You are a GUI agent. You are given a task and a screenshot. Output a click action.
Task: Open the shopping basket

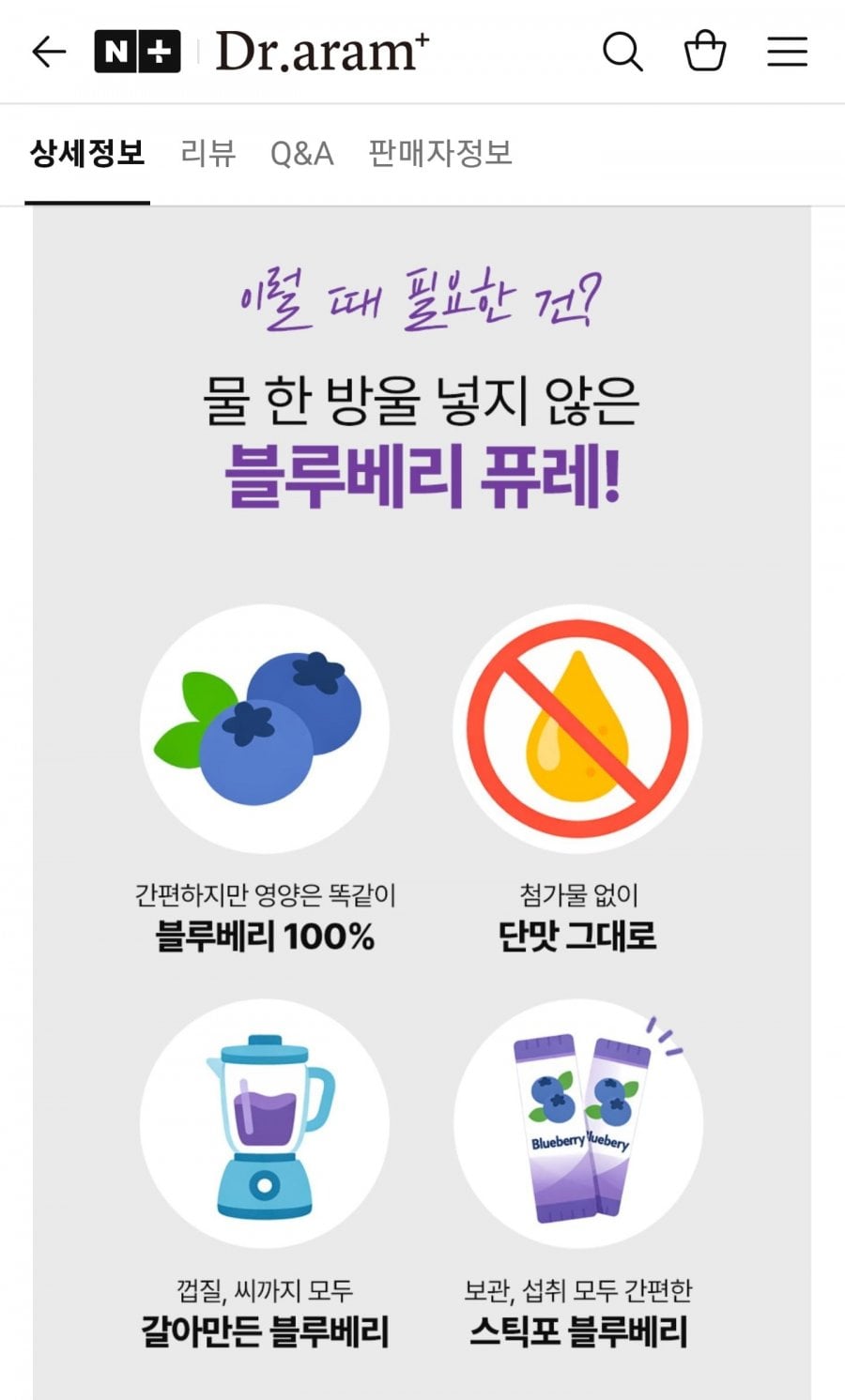click(x=705, y=52)
